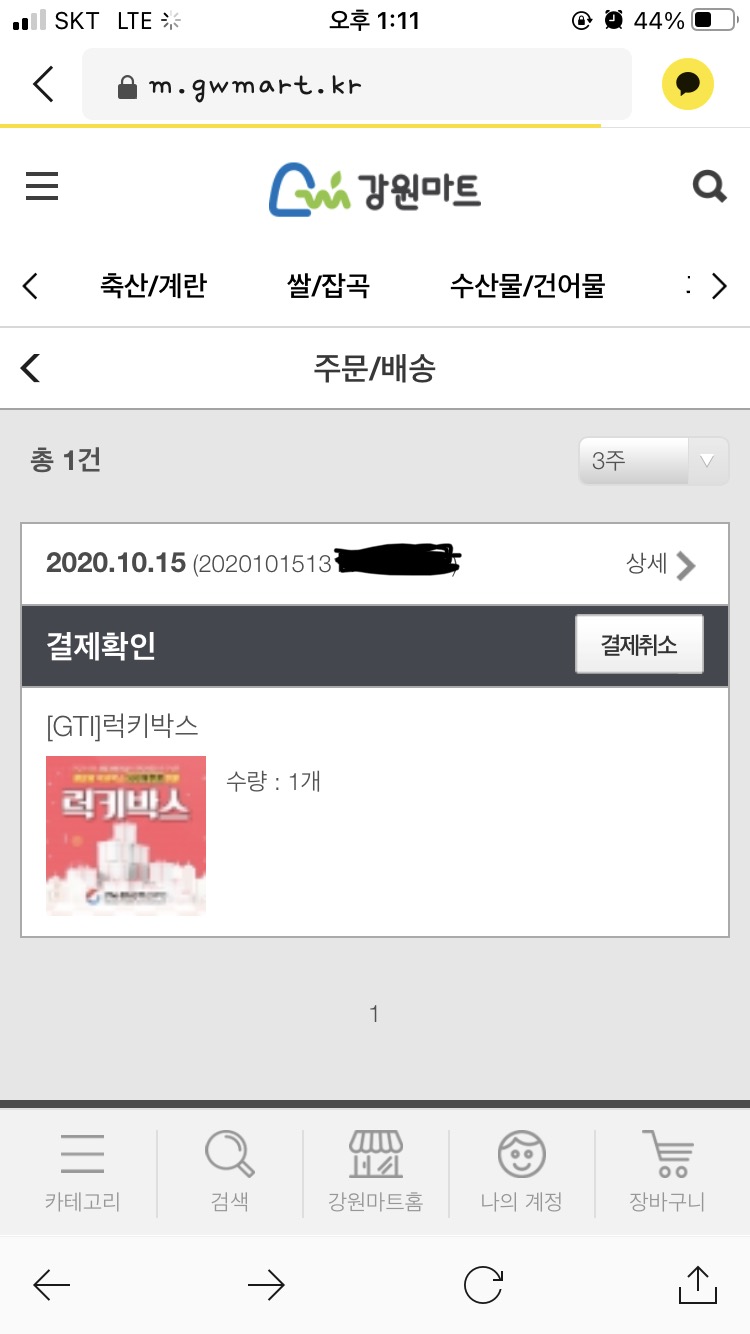Viewport: 750px width, 1334px height.
Task: Expand the 3주 period dropdown
Action: 653,461
